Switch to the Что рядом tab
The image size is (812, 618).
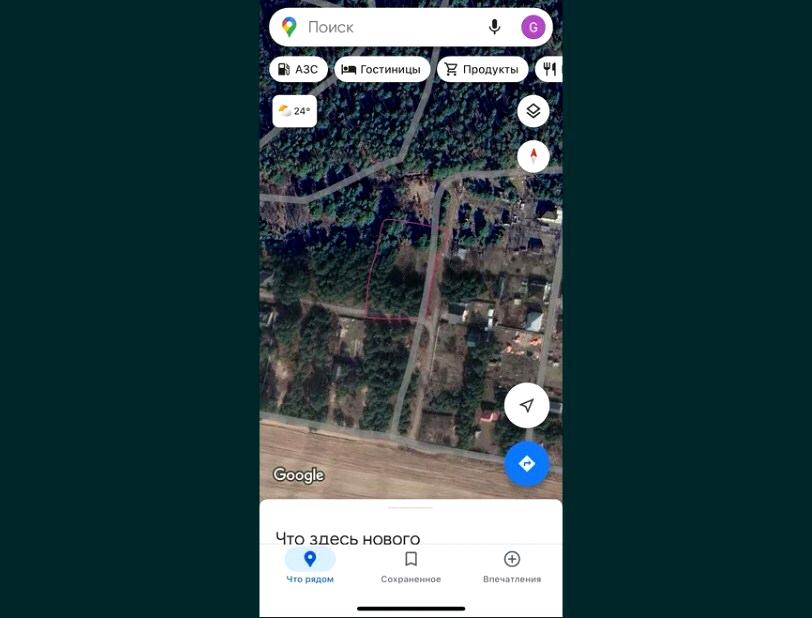310,566
